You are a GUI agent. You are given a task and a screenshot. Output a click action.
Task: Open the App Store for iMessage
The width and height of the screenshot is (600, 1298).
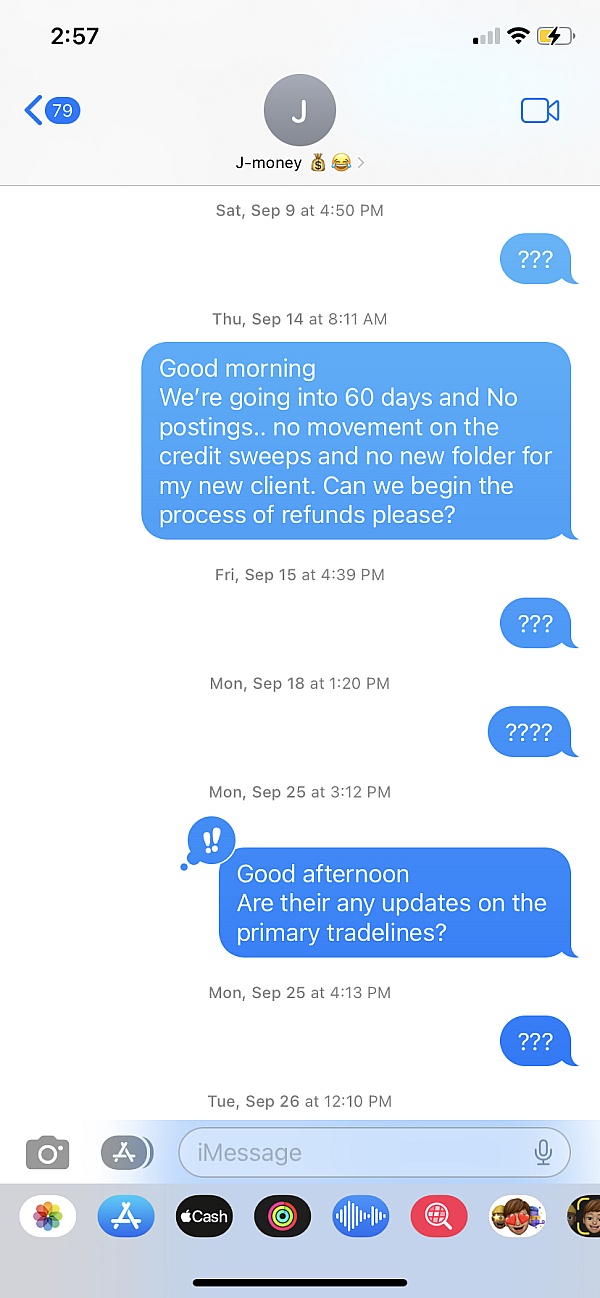[x=126, y=1216]
